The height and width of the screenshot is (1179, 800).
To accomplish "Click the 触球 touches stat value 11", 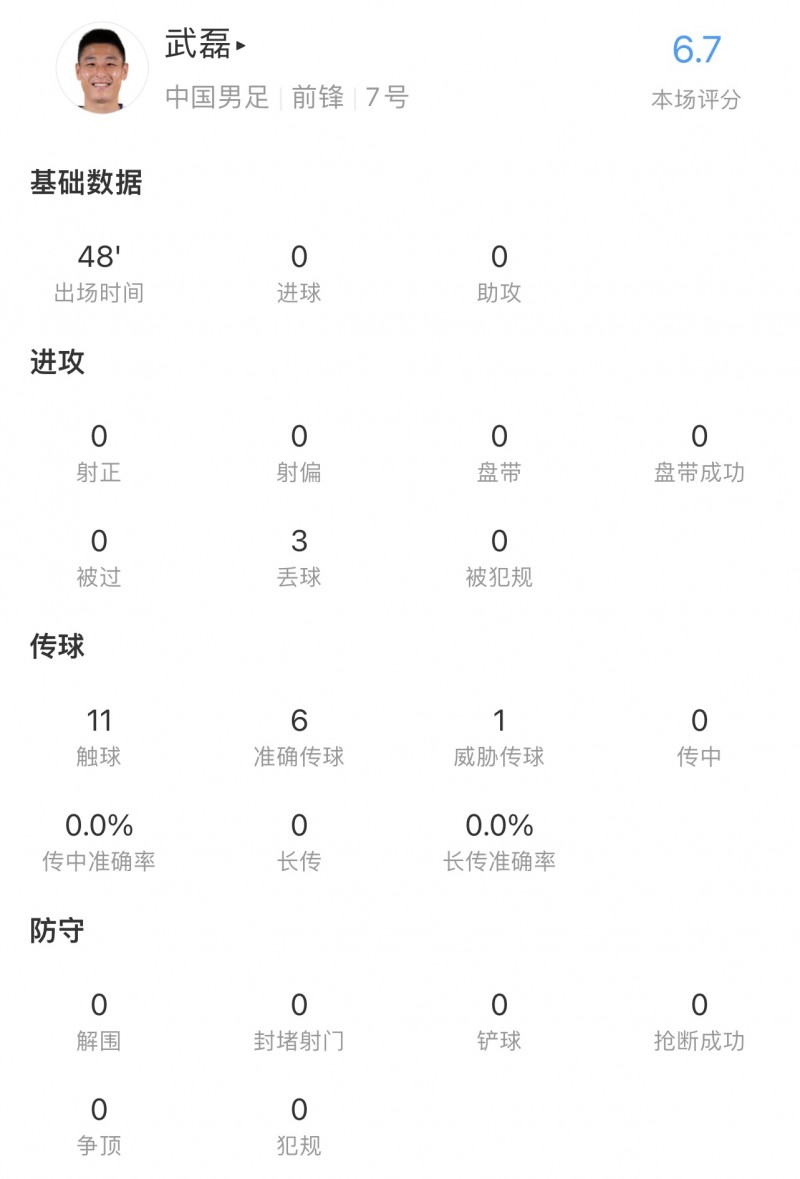I will [98, 720].
